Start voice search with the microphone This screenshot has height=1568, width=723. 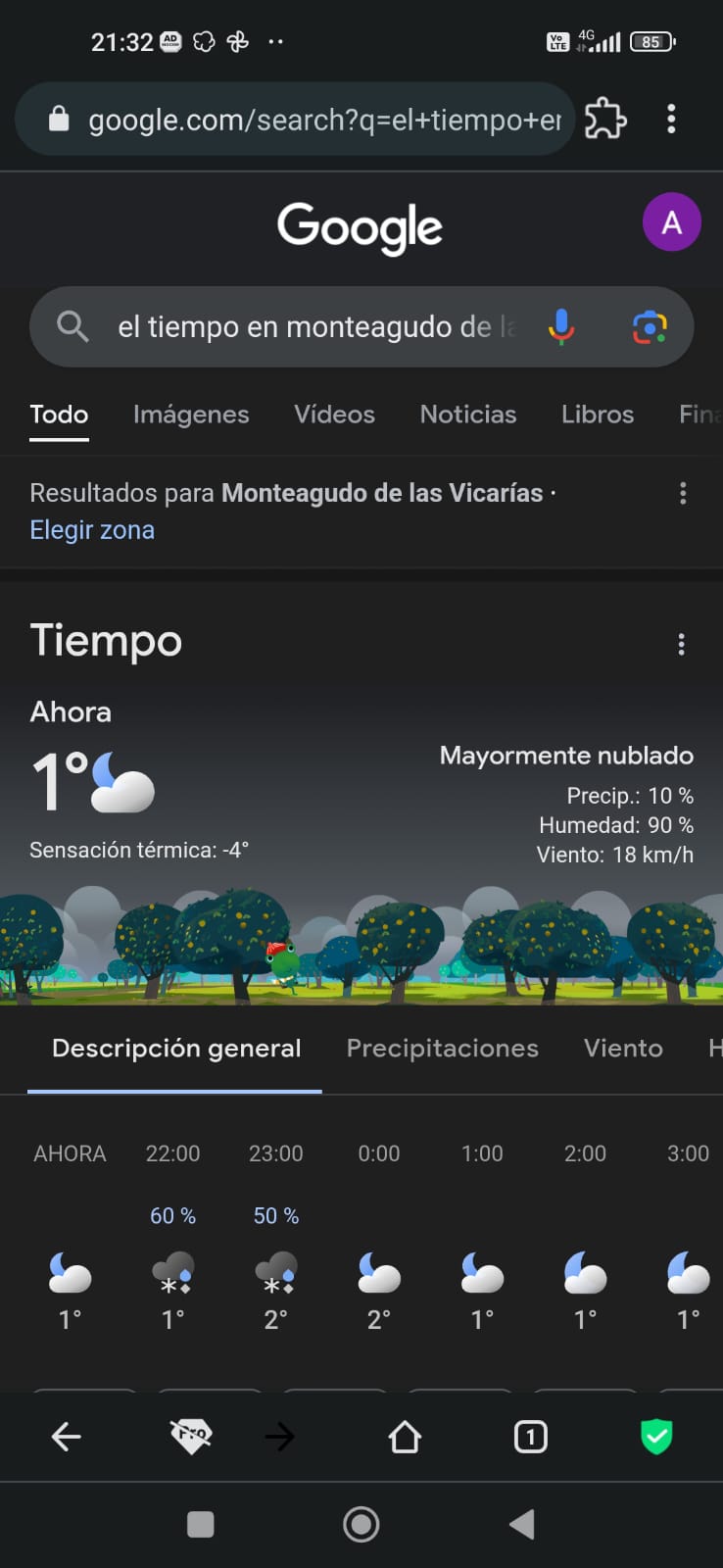561,326
